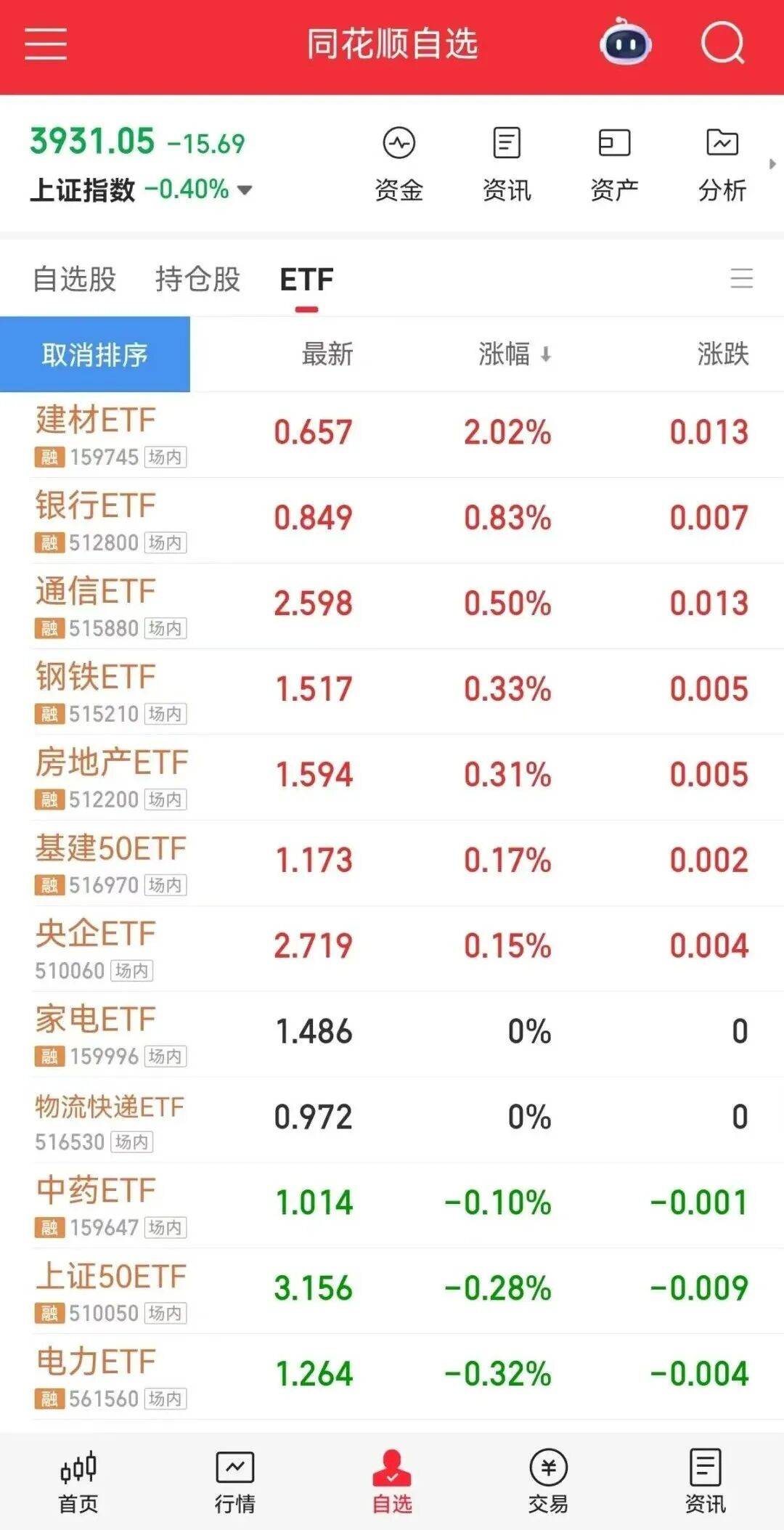The height and width of the screenshot is (1530, 784).
Task: Switch to the 行情 bottom tab
Action: tap(235, 1481)
